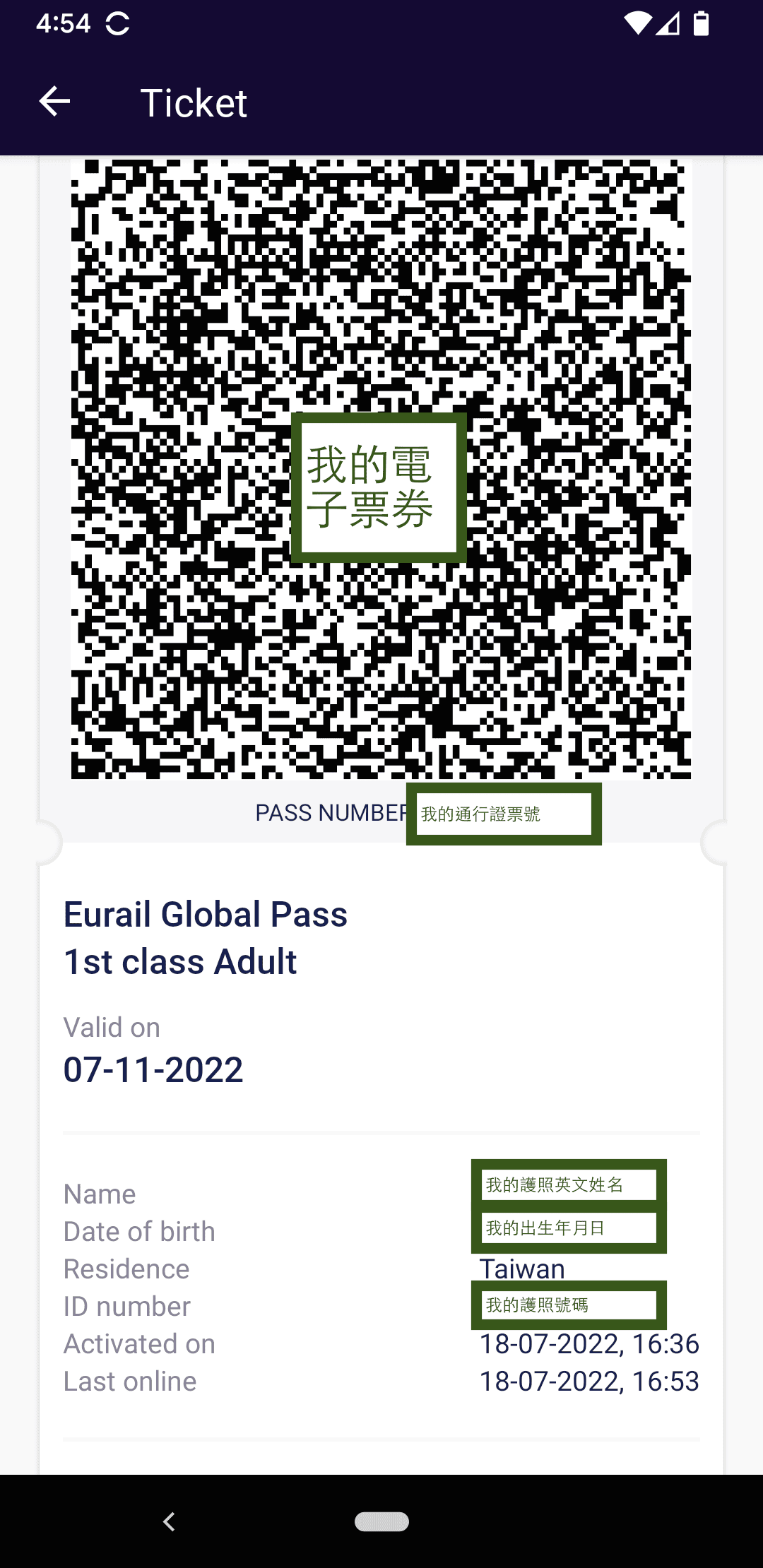Viewport: 763px width, 1568px height.
Task: Select the Valid on date 07-11-2022
Action: coord(153,1070)
